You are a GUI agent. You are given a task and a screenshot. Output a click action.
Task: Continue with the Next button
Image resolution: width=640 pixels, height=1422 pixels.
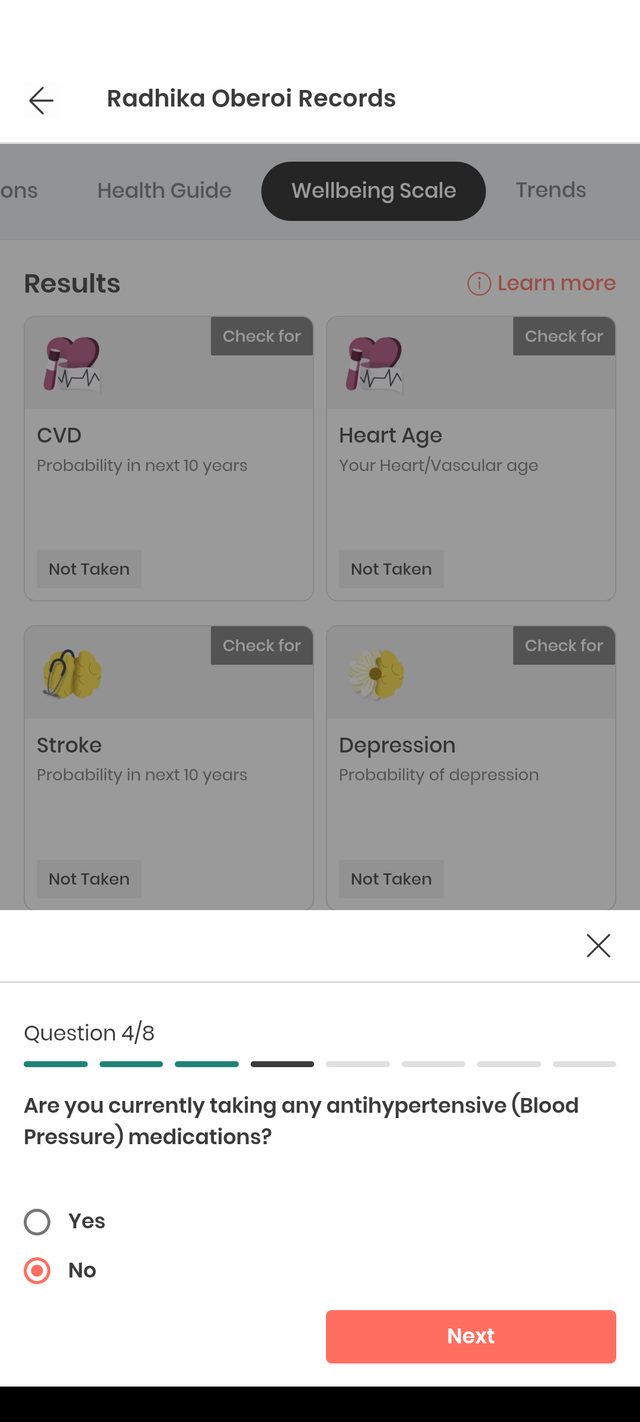[x=470, y=1336]
